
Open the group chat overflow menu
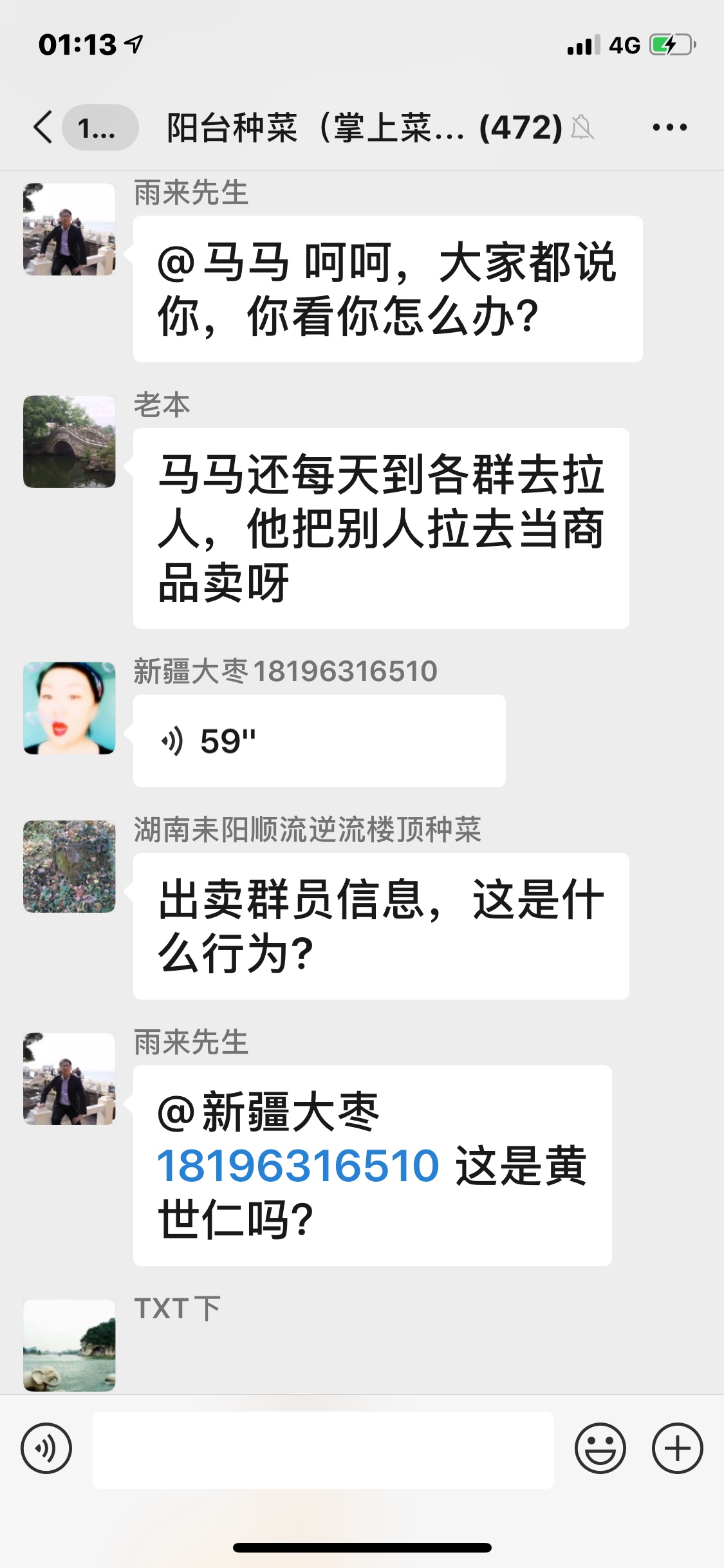[669, 127]
